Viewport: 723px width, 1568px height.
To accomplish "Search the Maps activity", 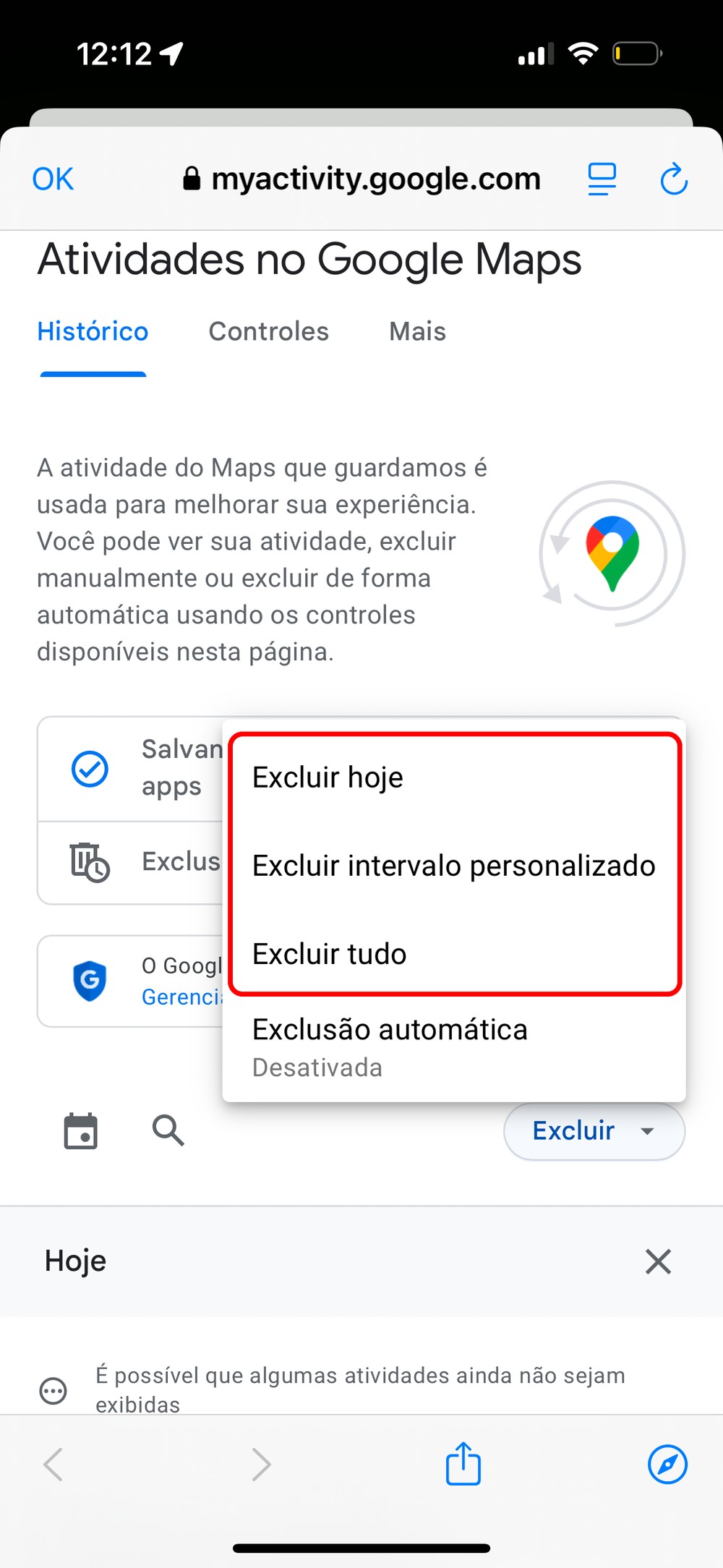I will 168,1130.
